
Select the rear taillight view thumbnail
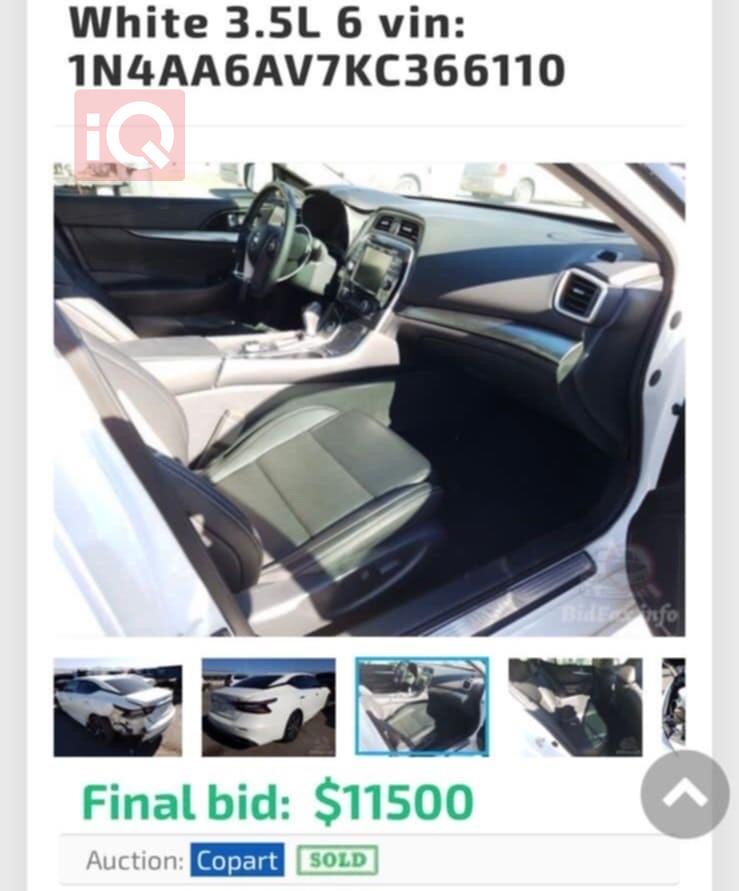268,707
